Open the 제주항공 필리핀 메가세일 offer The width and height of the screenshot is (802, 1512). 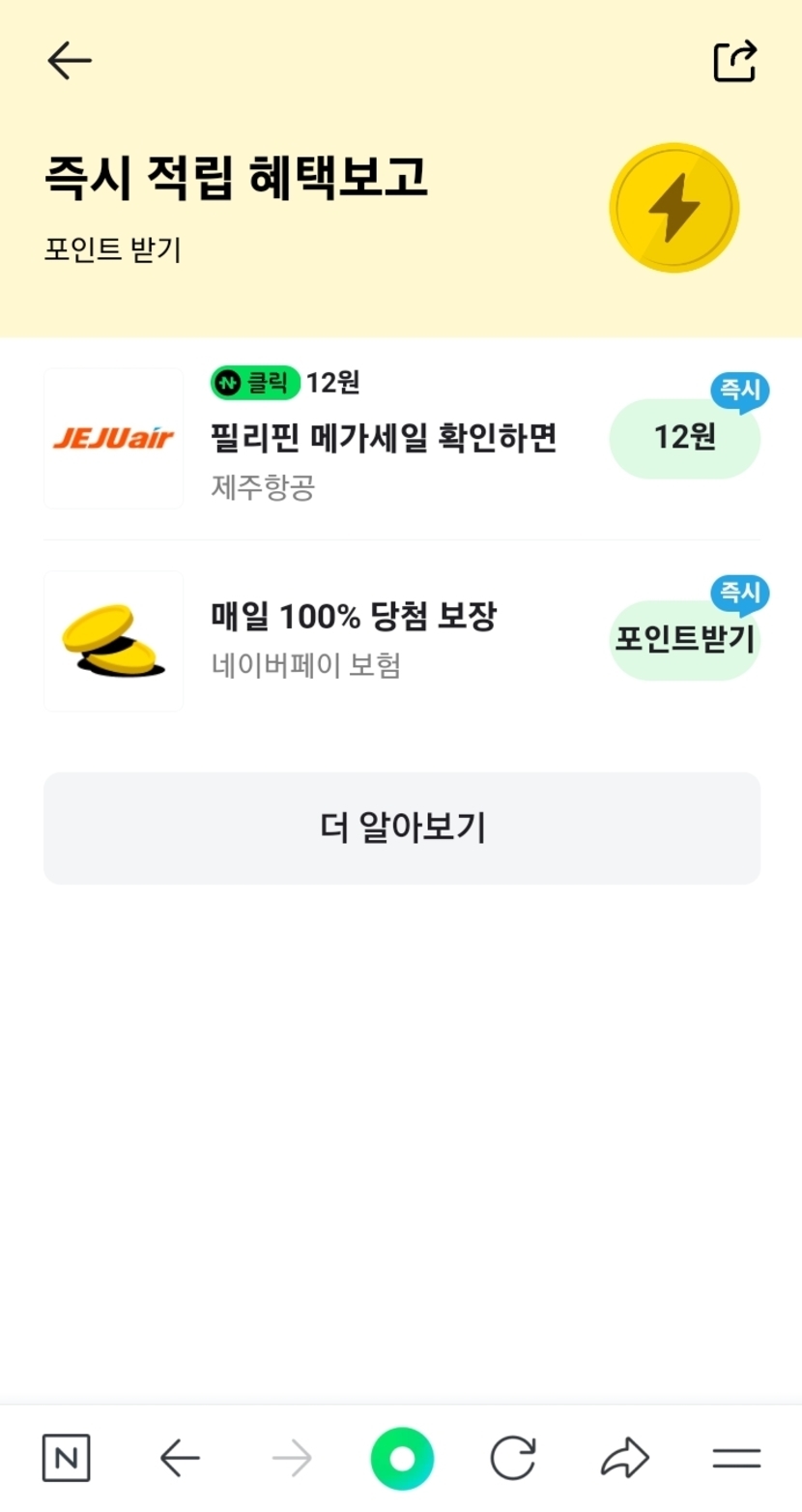click(x=383, y=439)
